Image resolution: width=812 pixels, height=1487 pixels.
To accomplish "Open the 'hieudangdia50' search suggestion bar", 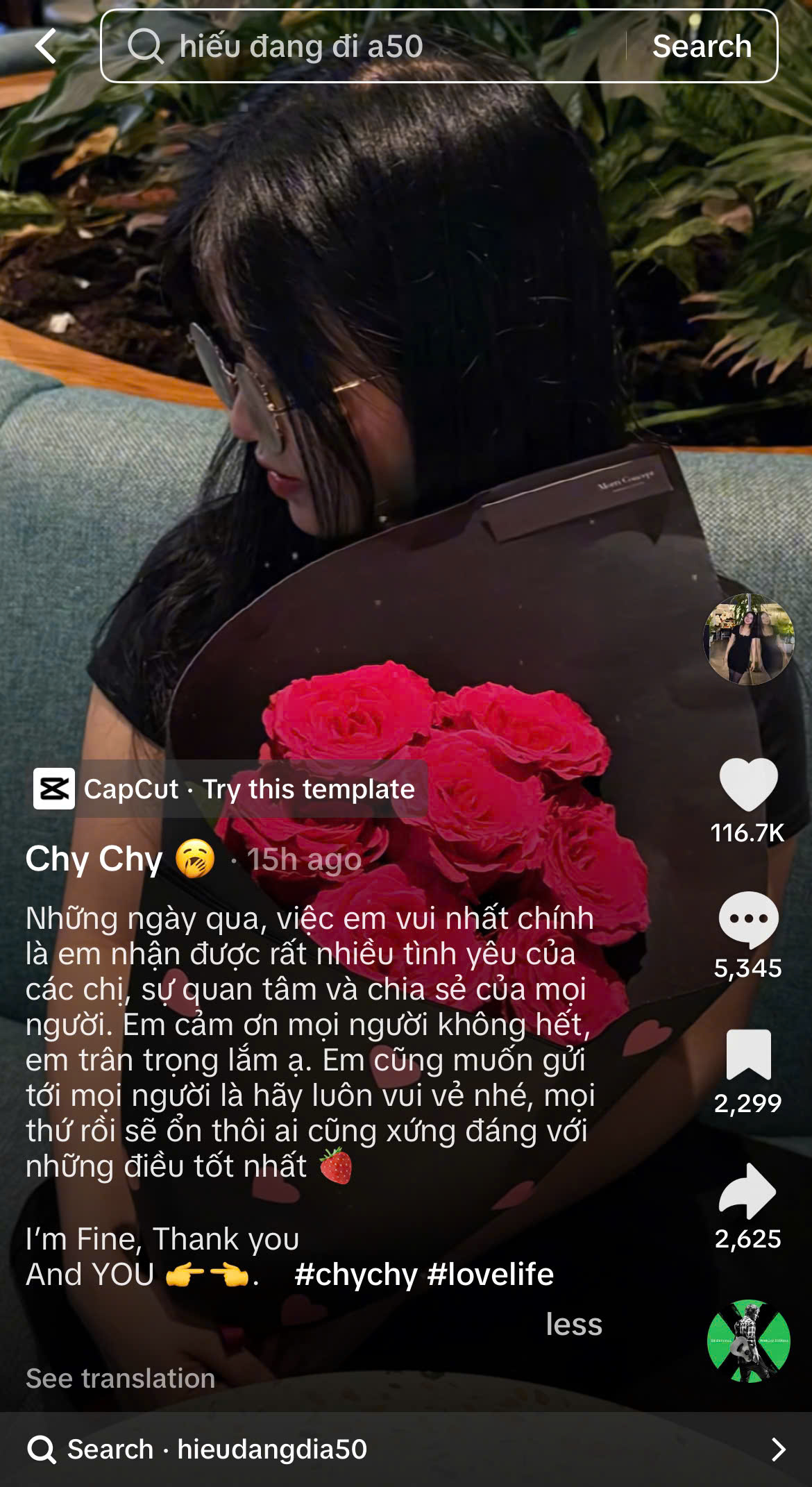I will coord(406,1450).
